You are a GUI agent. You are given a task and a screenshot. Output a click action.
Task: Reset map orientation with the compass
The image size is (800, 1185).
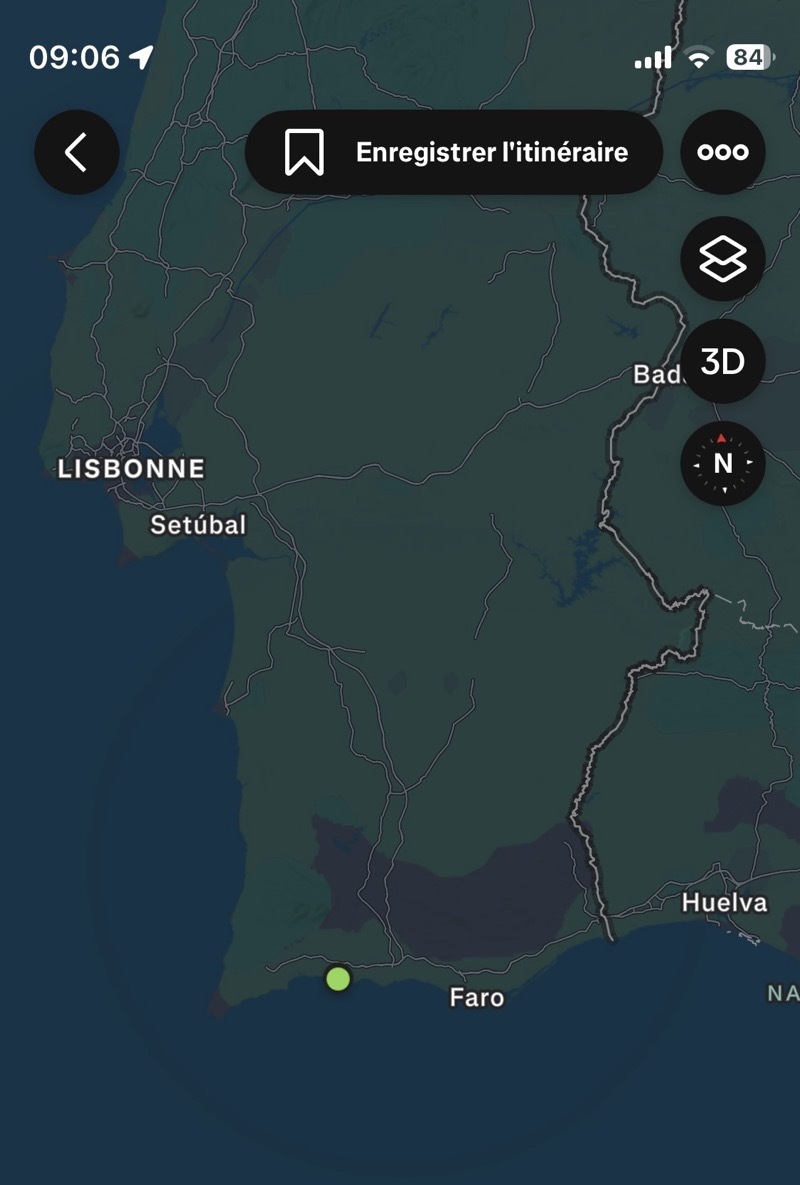722,463
